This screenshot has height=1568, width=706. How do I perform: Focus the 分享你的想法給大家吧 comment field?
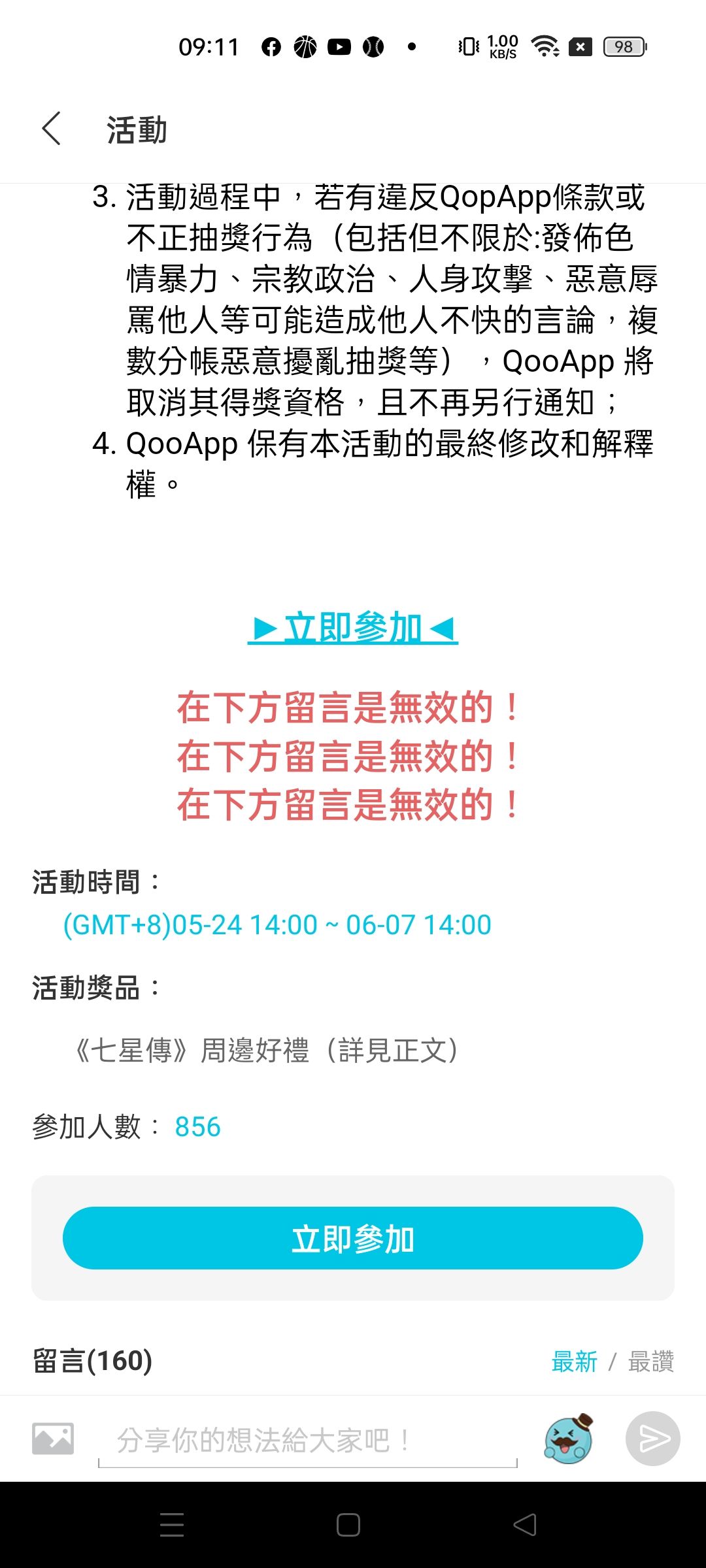click(307, 1440)
